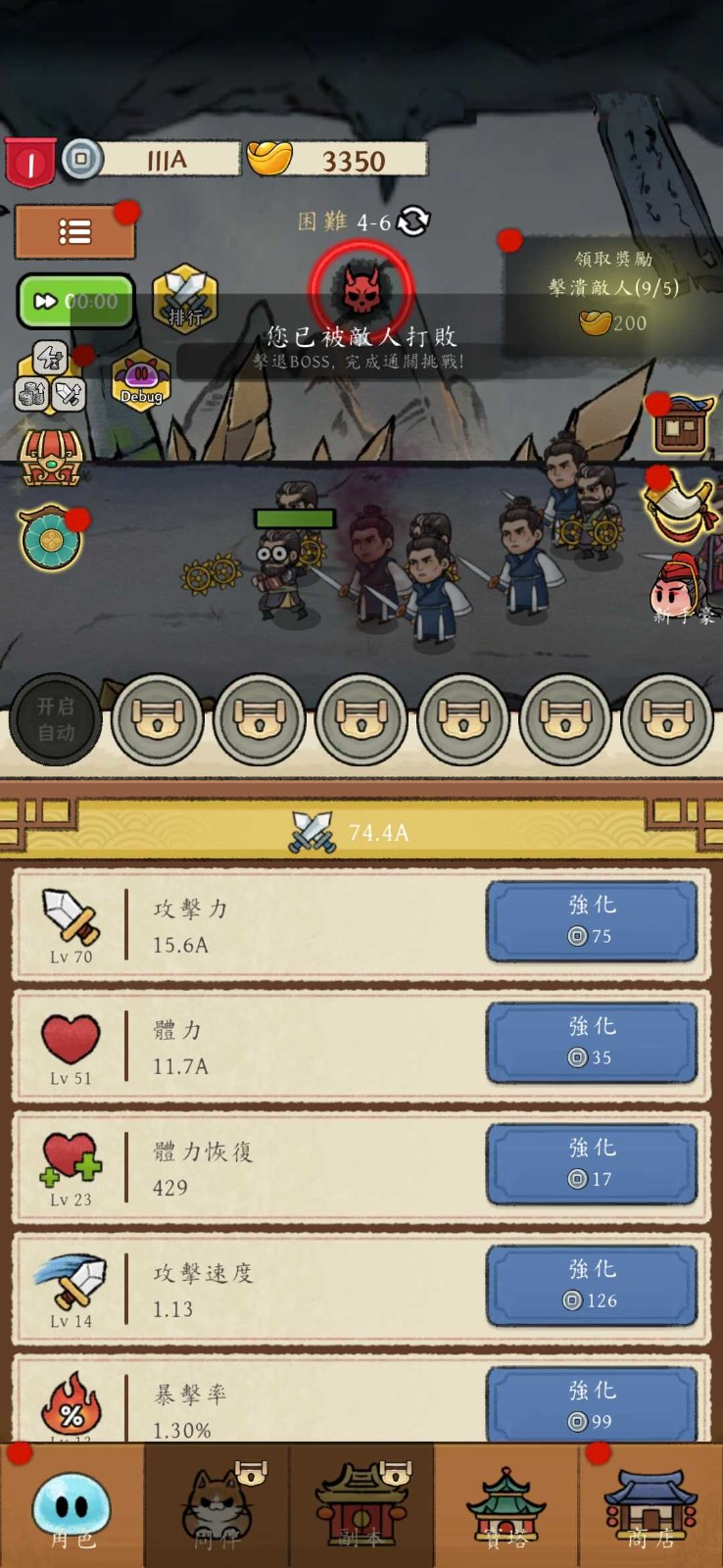
Task: Upgrade 攻擊力 for 75 coins
Action: click(x=592, y=920)
